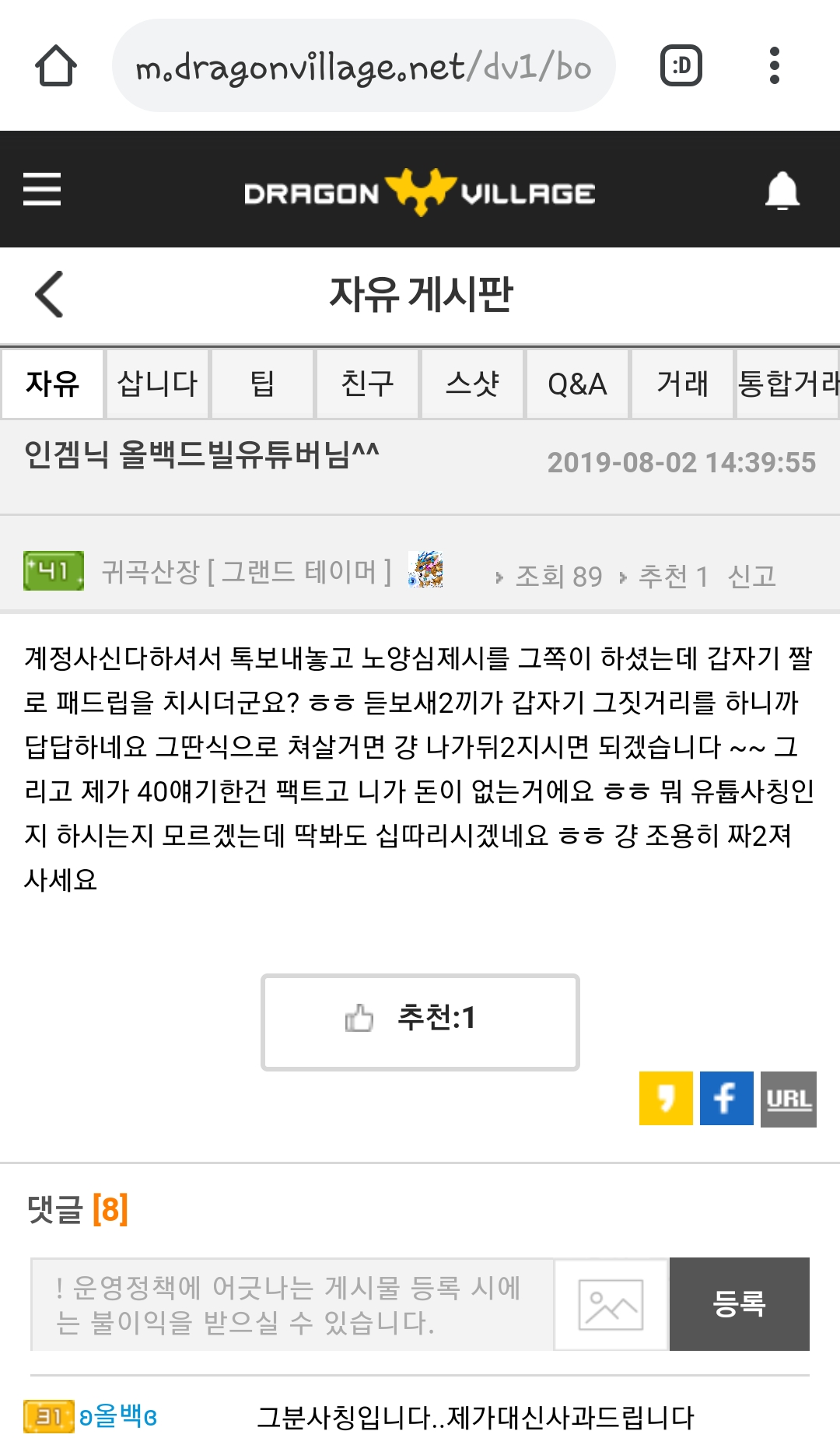Select the 자유 tab
Image resolution: width=840 pixels, height=1438 pixels.
click(x=52, y=384)
